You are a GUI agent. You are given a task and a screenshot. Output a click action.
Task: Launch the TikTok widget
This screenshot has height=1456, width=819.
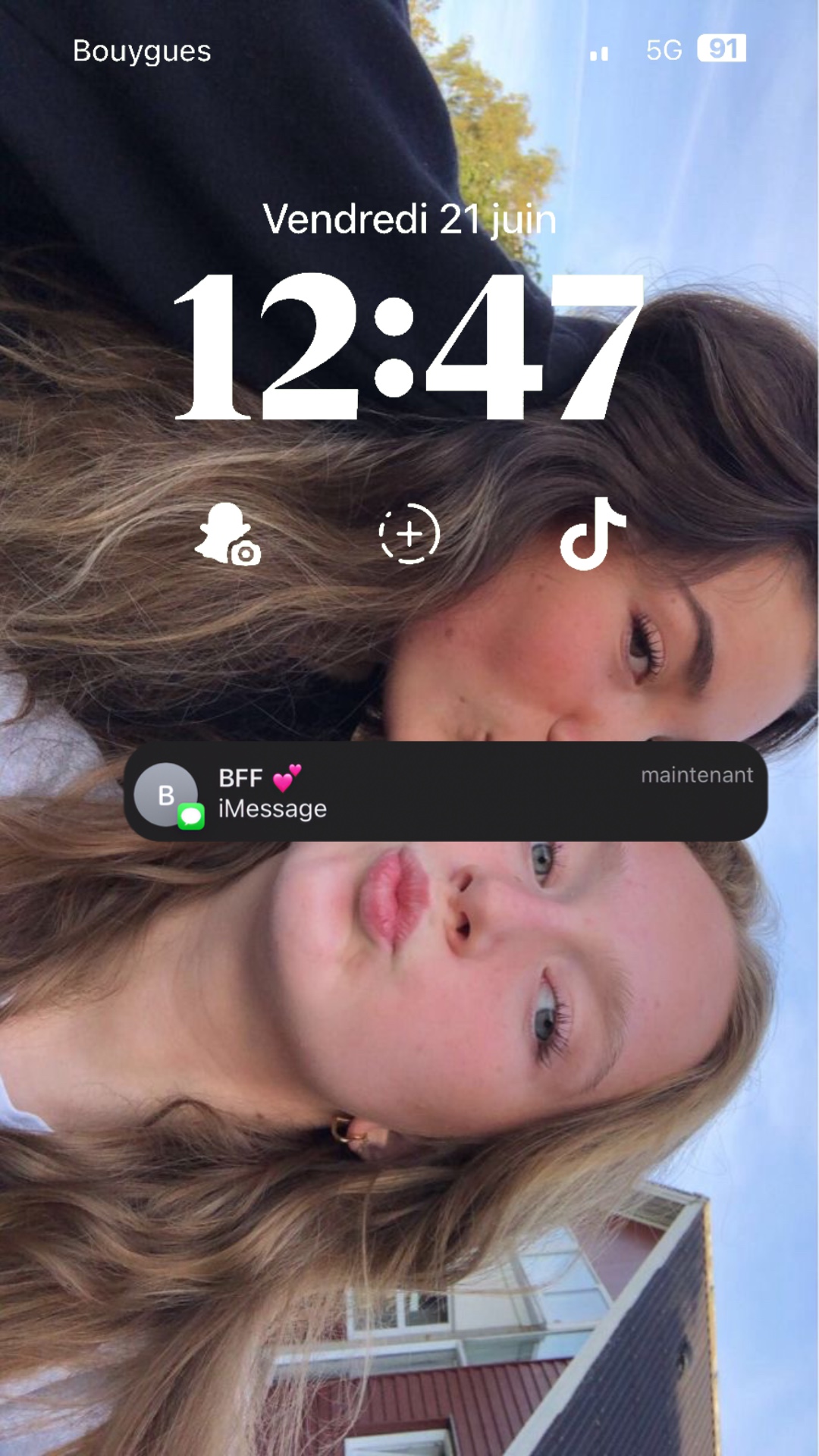click(x=592, y=534)
